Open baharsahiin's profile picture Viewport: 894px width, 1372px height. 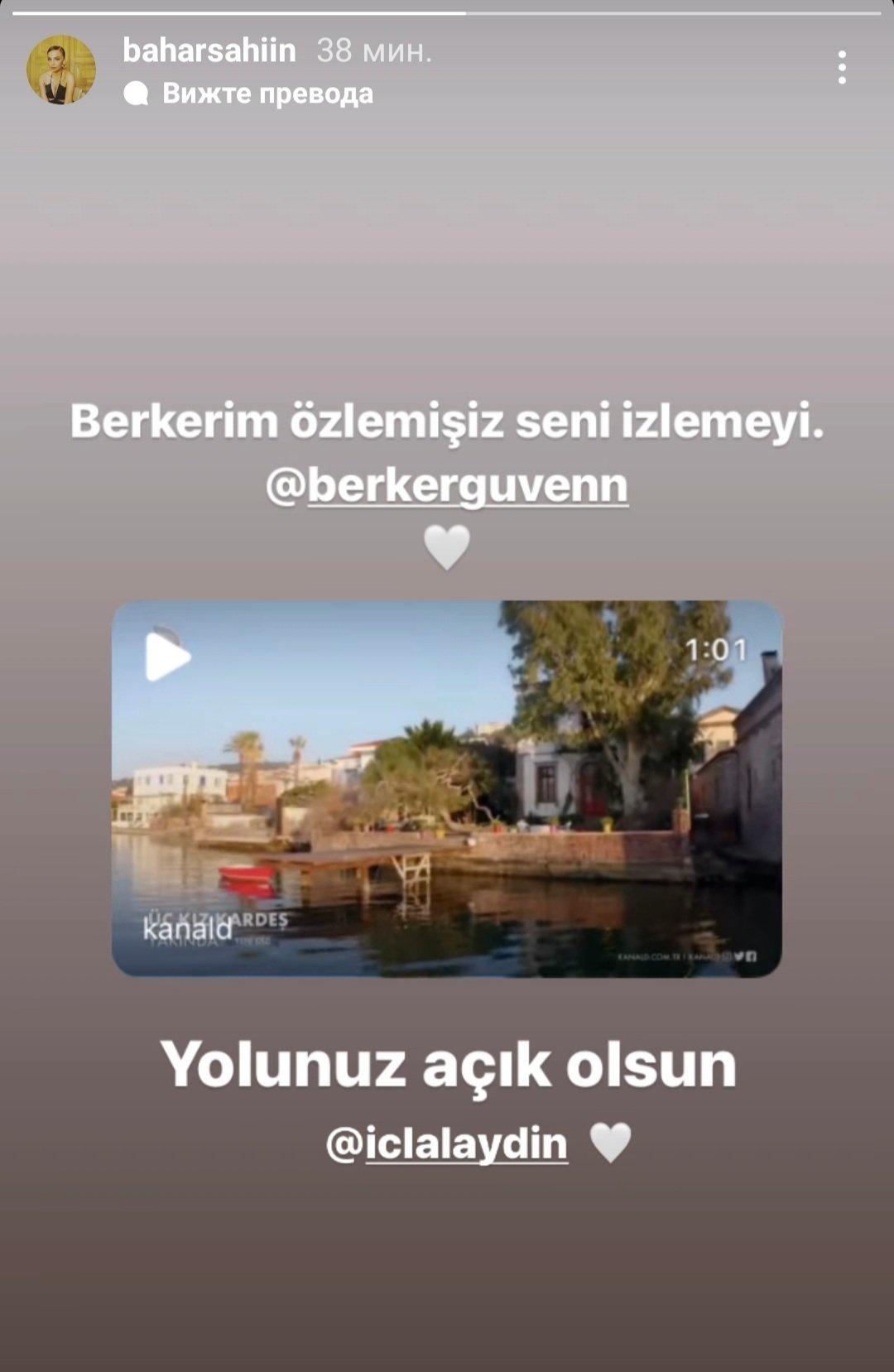click(61, 70)
